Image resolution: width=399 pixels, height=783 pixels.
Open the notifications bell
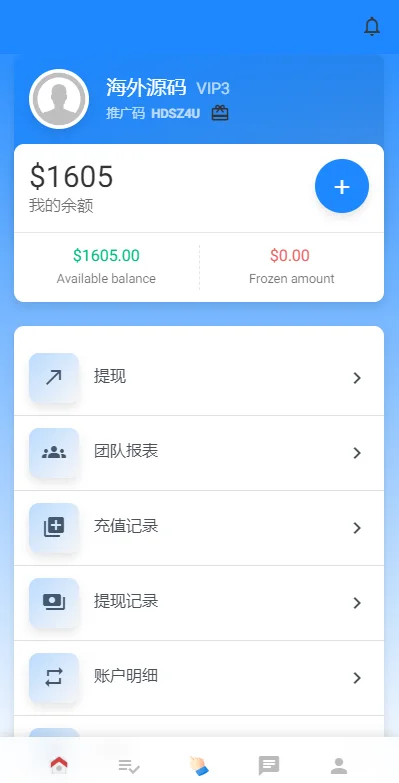pos(372,26)
